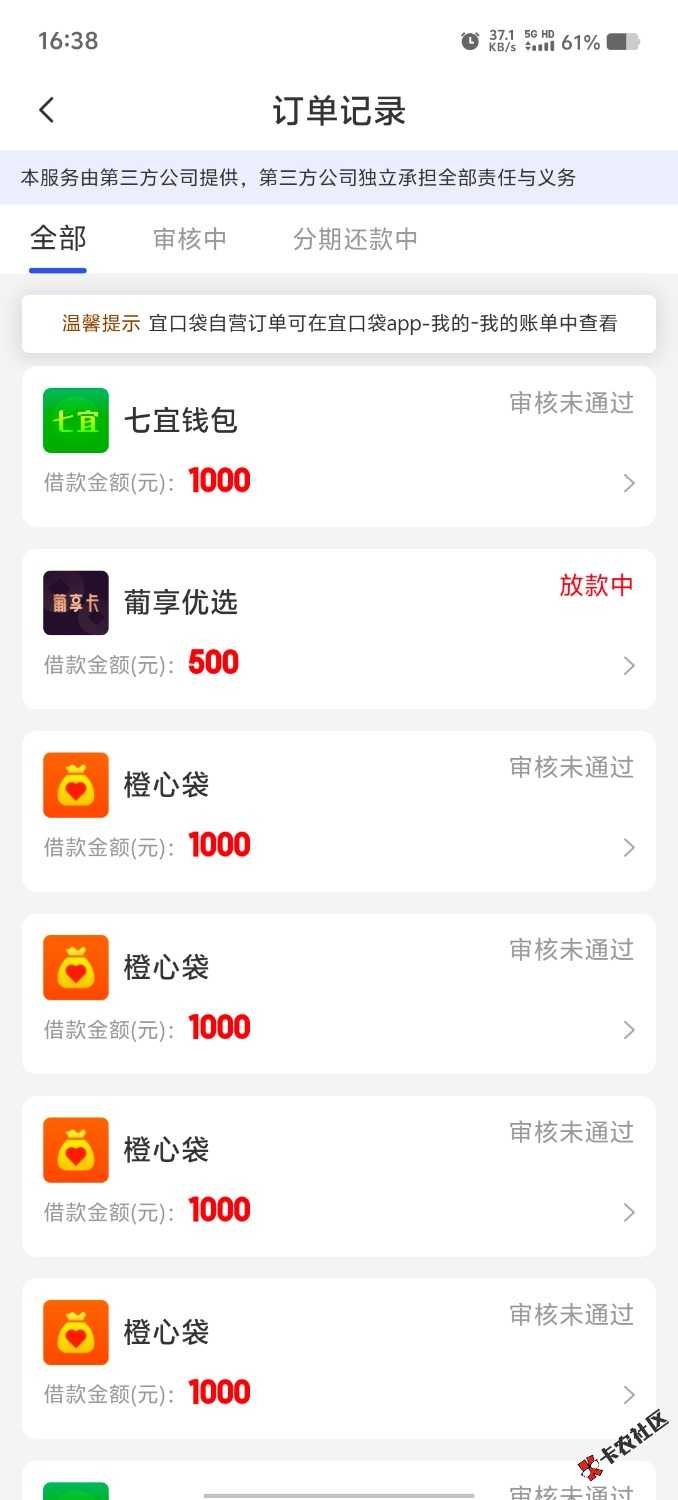Select the 分期还款中 tab
This screenshot has height=1500, width=678.
pos(355,239)
